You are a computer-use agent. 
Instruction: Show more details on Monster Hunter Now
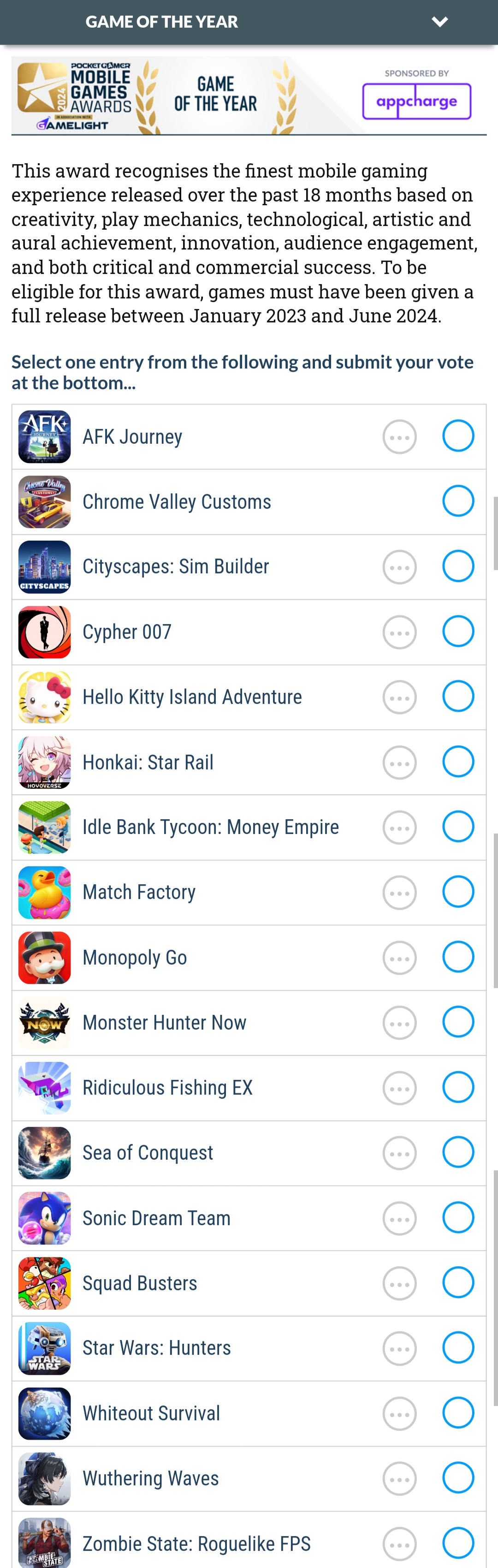point(399,1023)
